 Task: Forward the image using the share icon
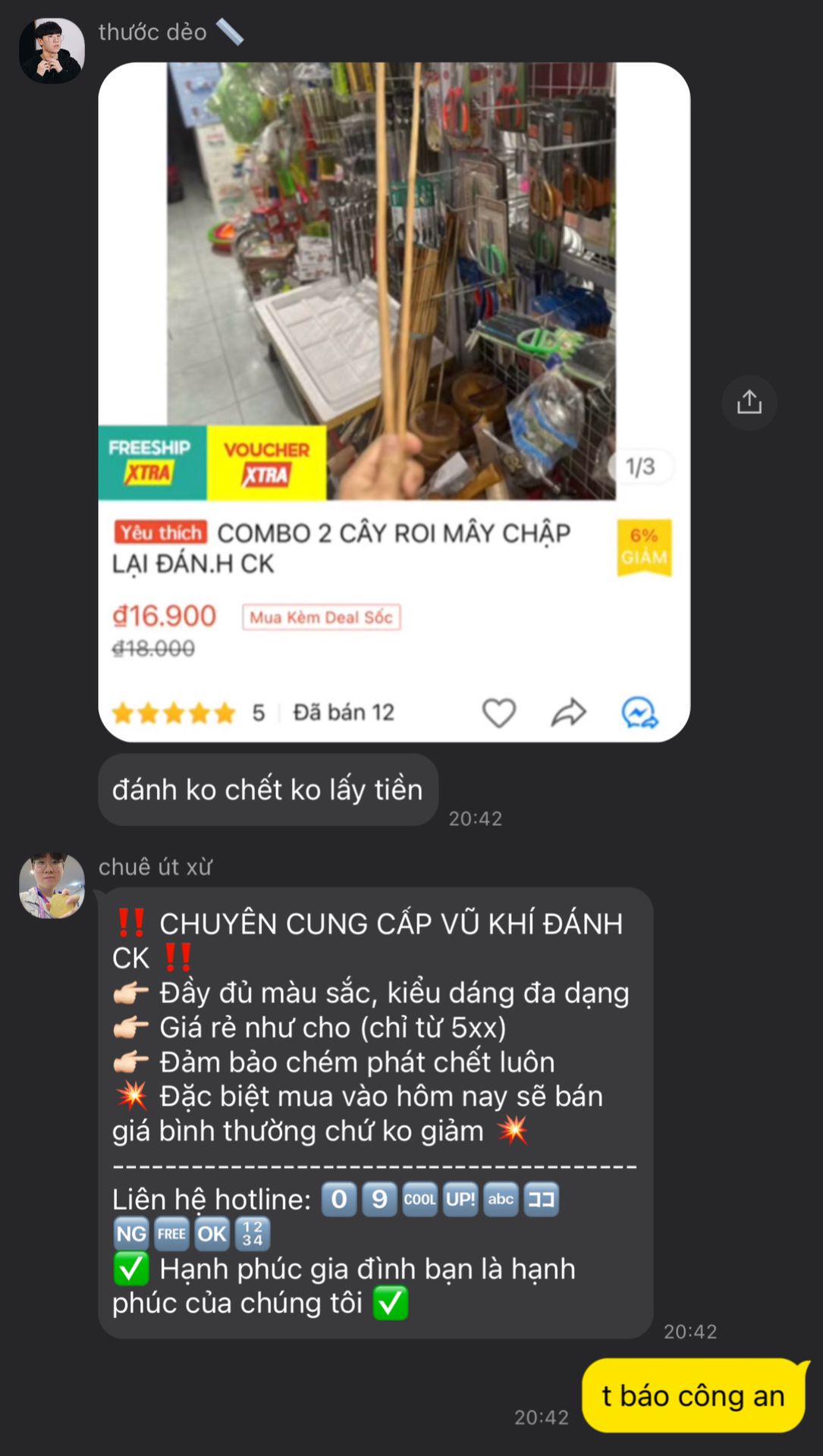pyautogui.click(x=749, y=402)
